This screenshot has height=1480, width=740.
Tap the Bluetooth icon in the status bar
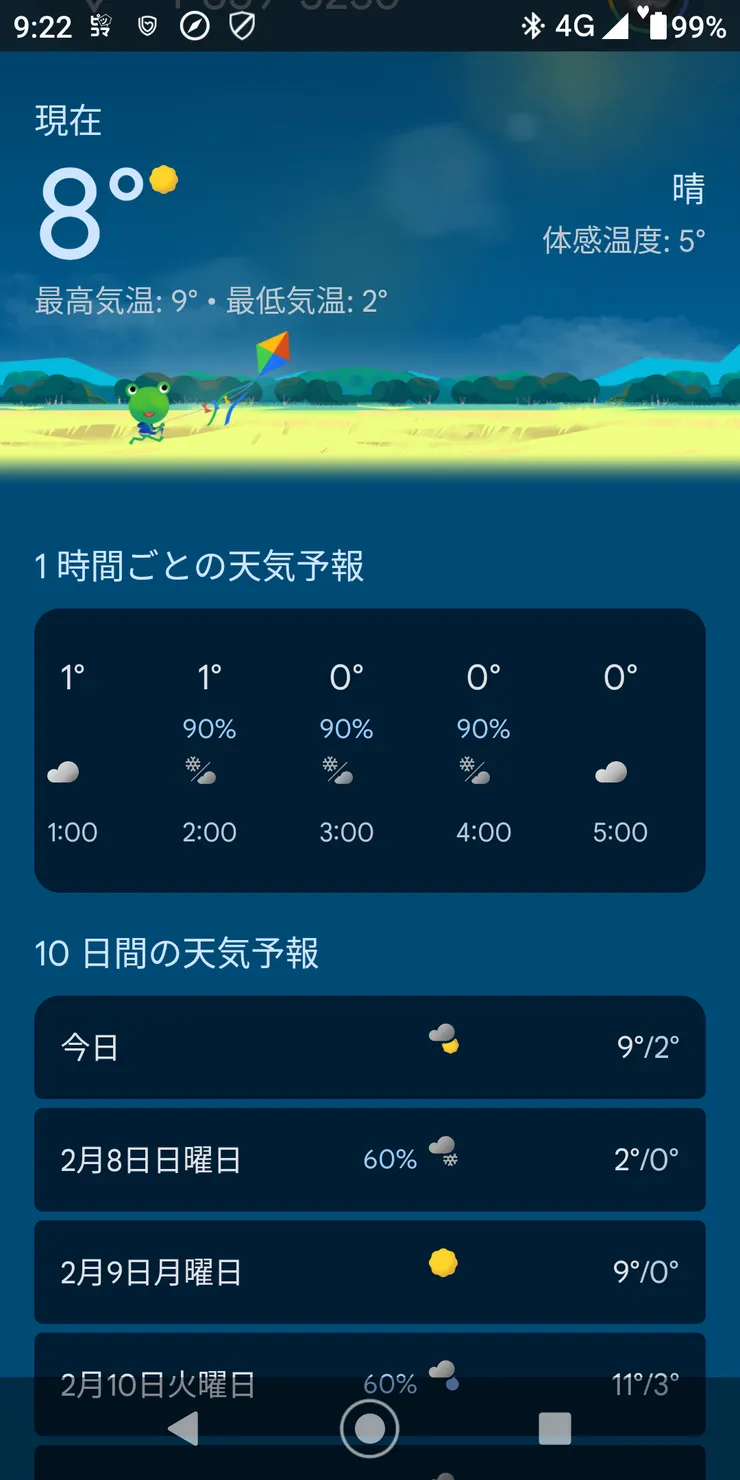pyautogui.click(x=531, y=26)
